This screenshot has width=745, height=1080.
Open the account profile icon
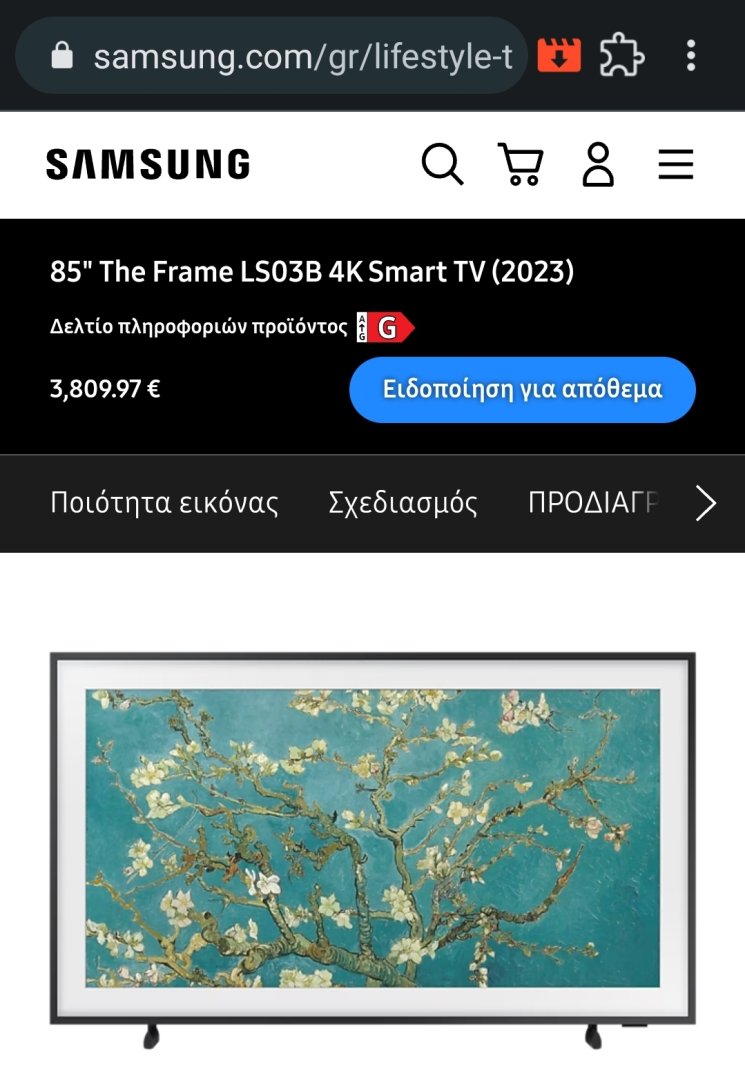598,164
